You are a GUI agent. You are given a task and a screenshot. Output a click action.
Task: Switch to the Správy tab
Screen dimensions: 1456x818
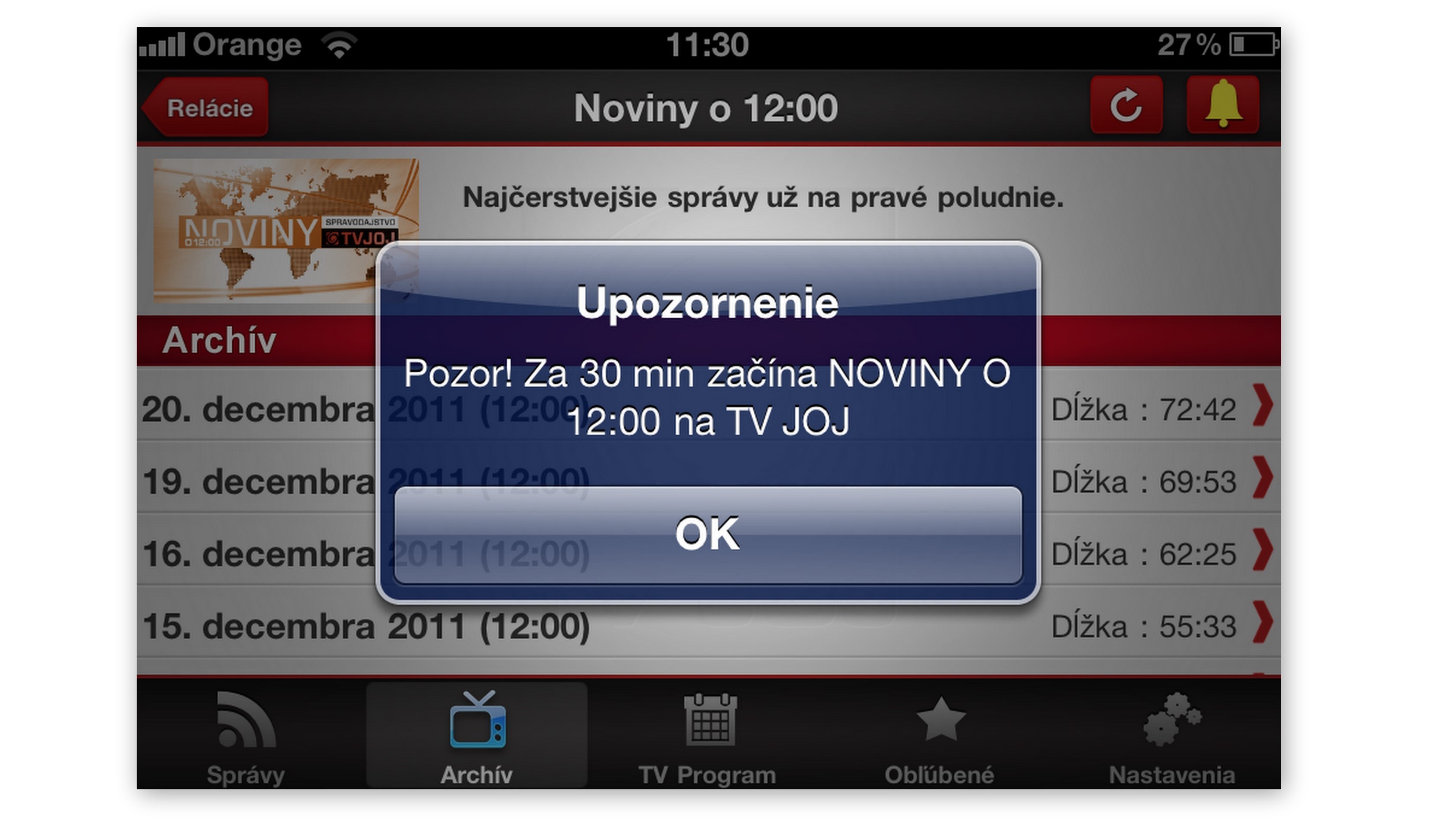(x=246, y=737)
